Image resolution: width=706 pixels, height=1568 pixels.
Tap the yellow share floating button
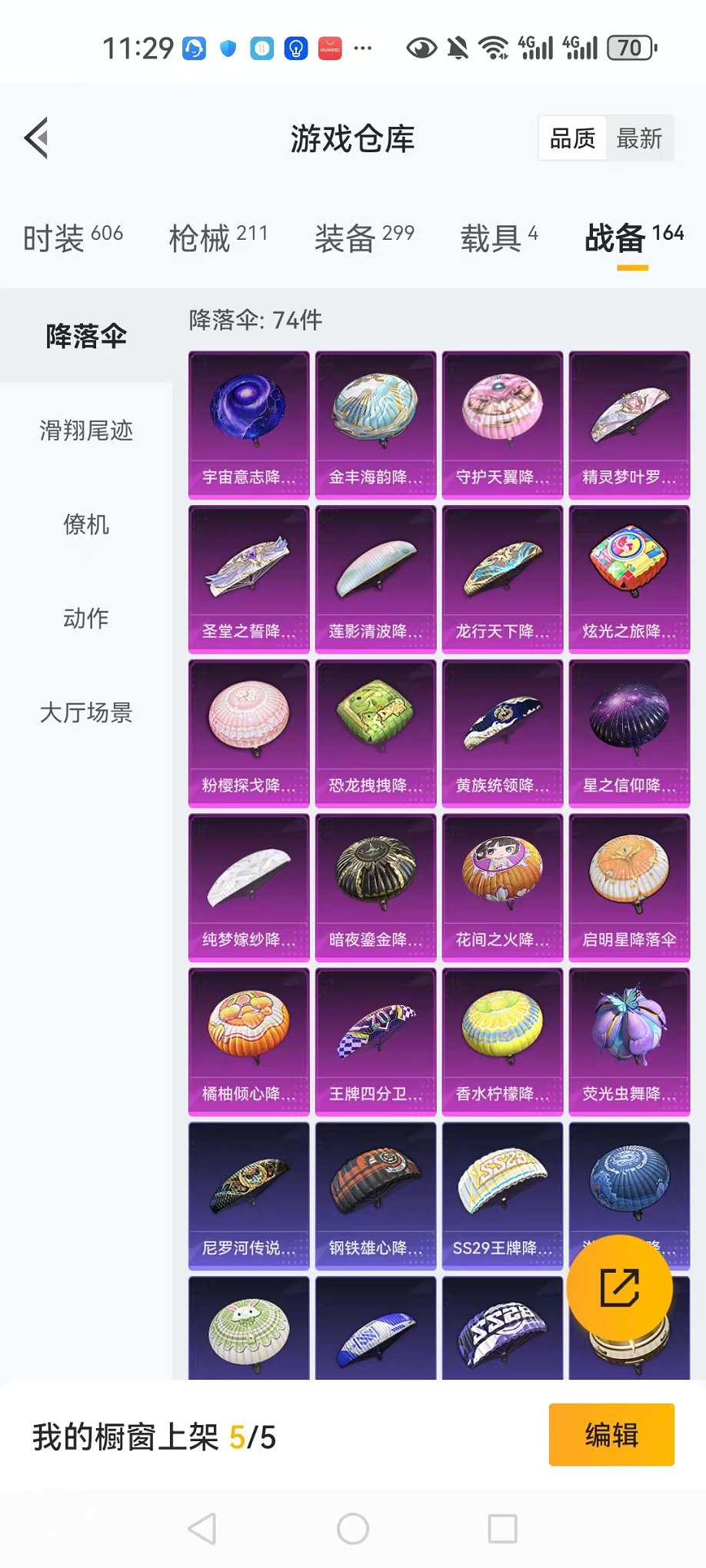[x=619, y=1288]
